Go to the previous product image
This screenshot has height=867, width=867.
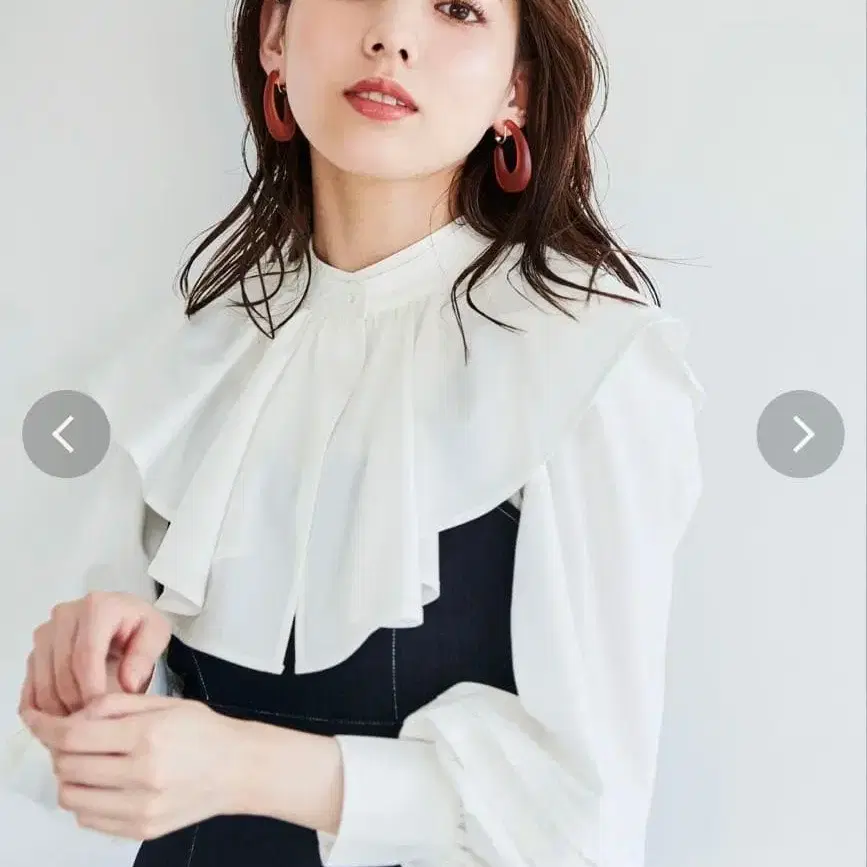tap(66, 434)
